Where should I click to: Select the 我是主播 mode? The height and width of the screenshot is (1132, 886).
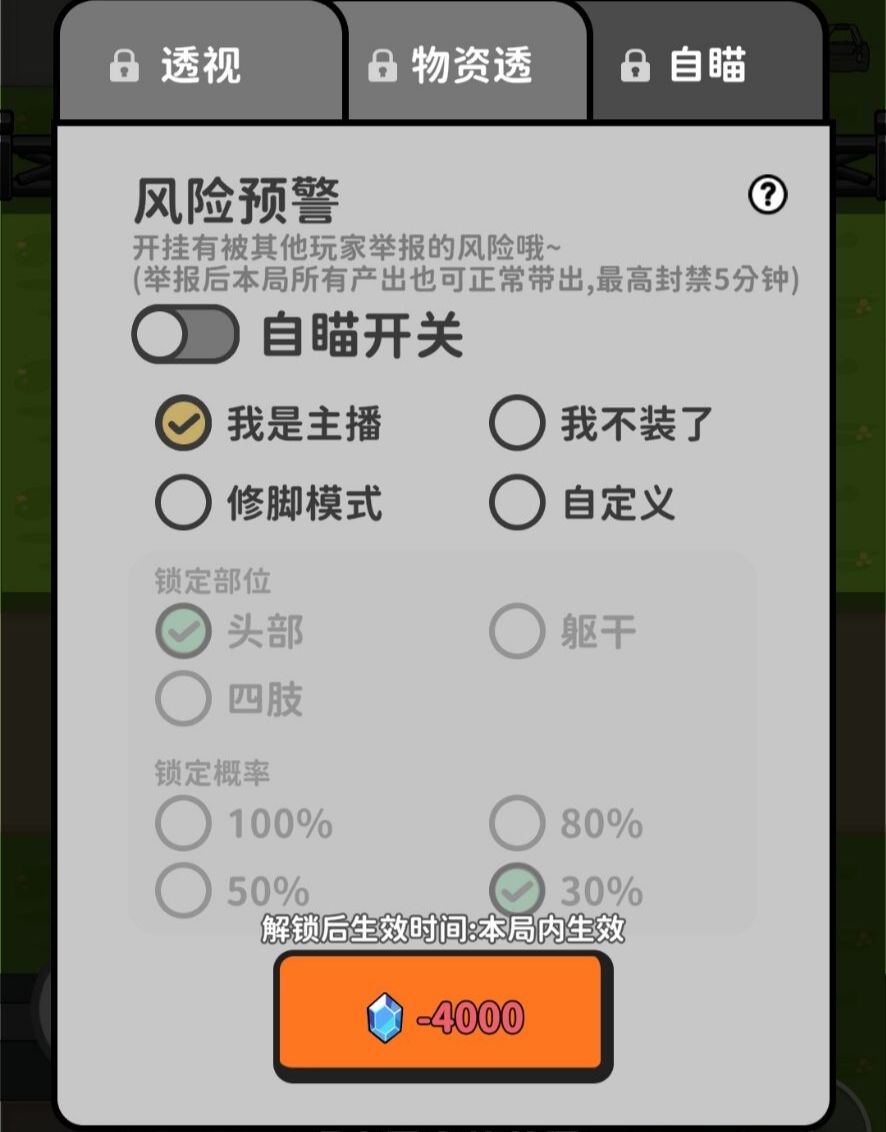tap(183, 424)
